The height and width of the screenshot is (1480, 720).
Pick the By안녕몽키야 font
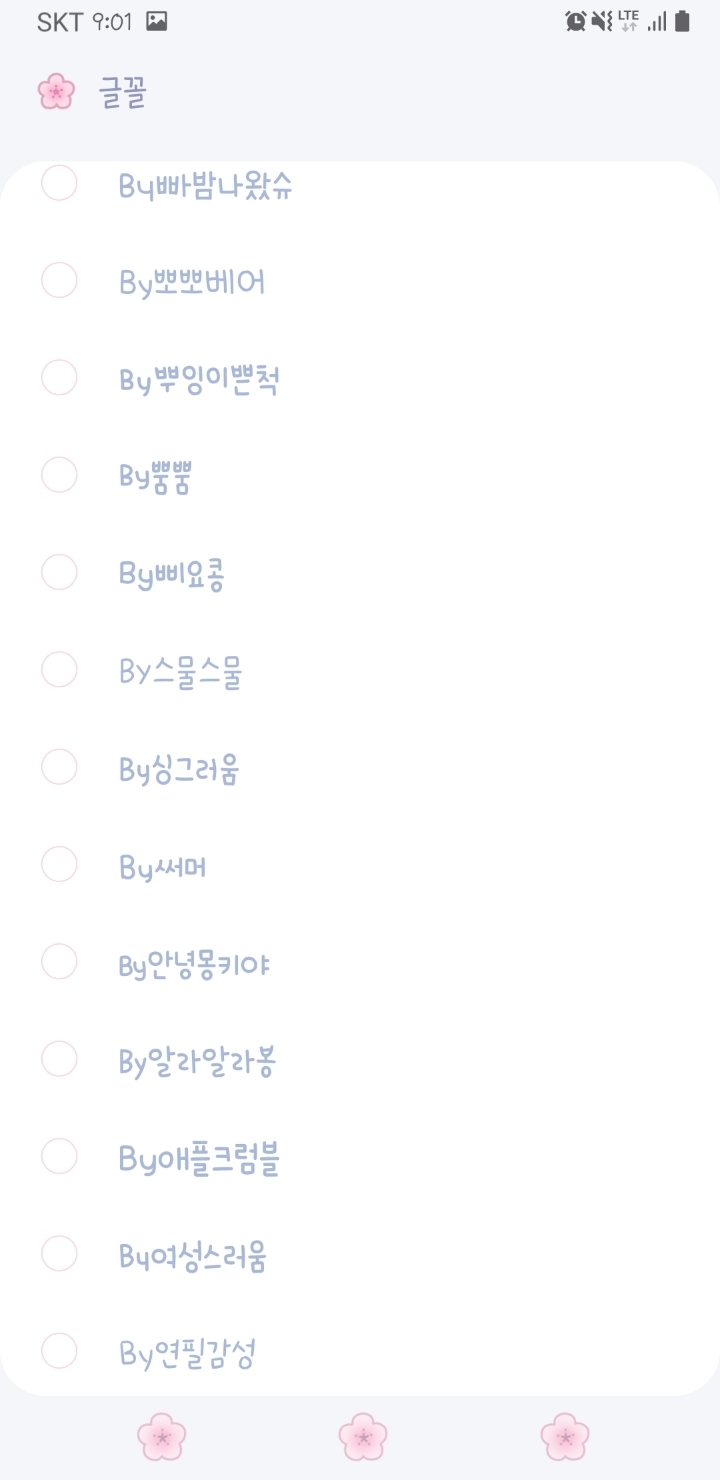(59, 962)
